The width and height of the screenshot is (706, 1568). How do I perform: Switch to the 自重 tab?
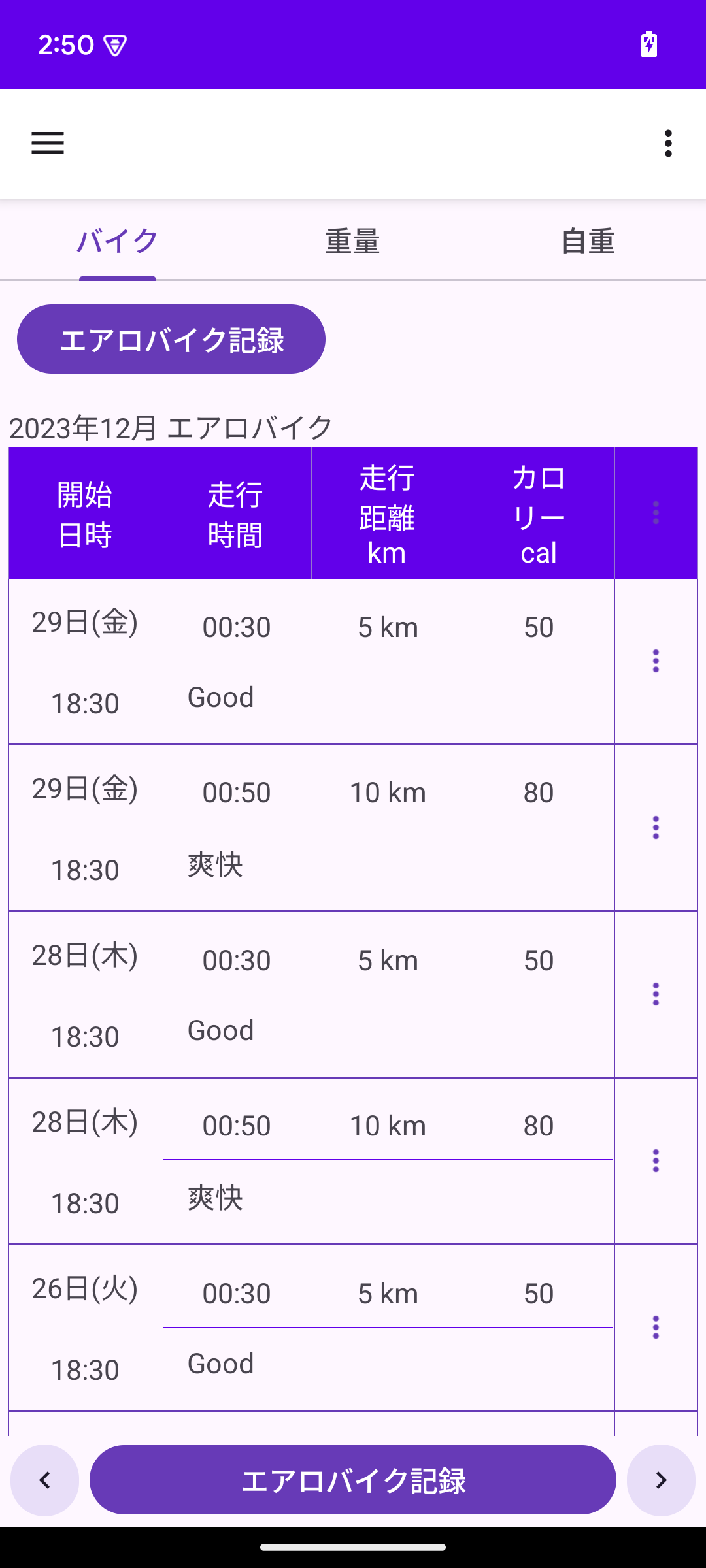(x=588, y=241)
